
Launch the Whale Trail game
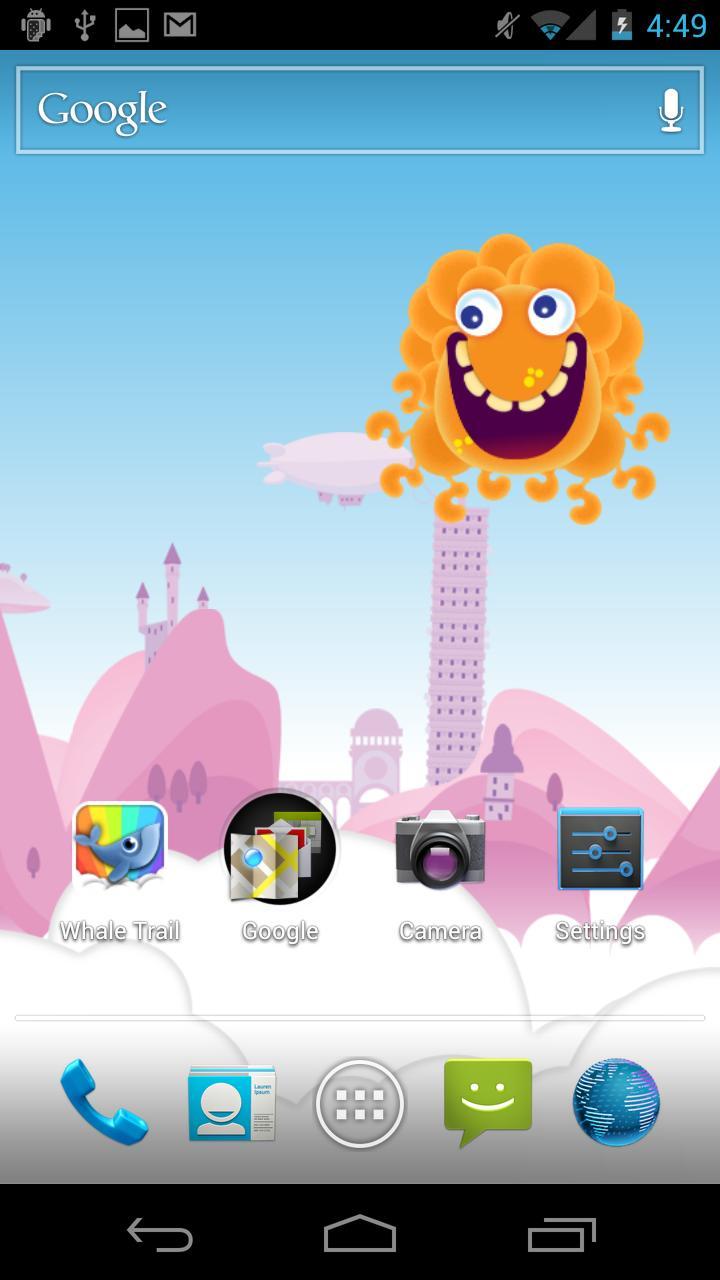120,850
